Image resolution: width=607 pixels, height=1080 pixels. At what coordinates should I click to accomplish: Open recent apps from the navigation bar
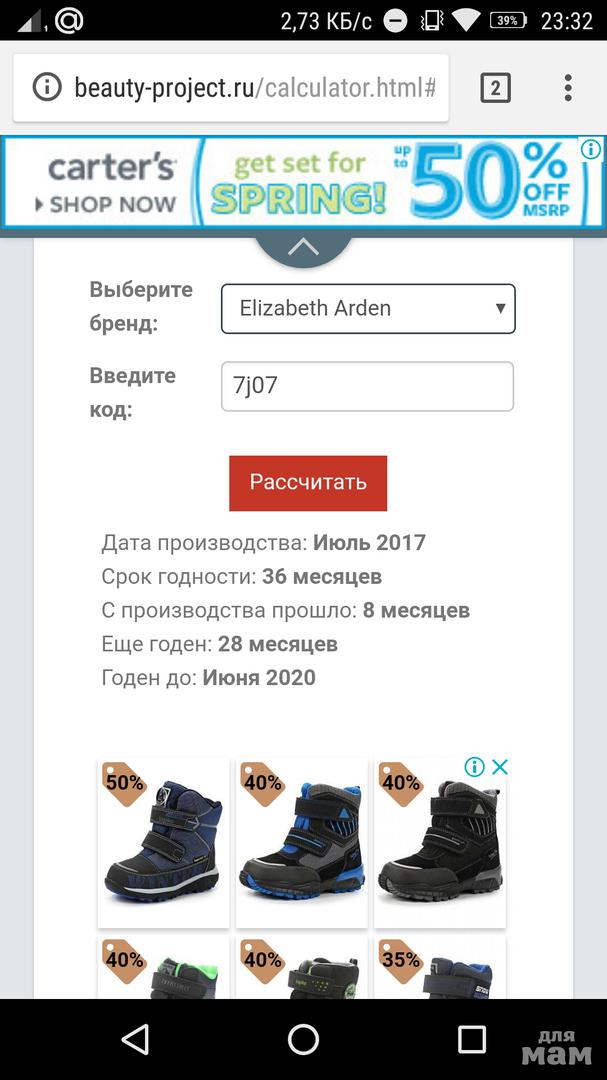pyautogui.click(x=471, y=1039)
